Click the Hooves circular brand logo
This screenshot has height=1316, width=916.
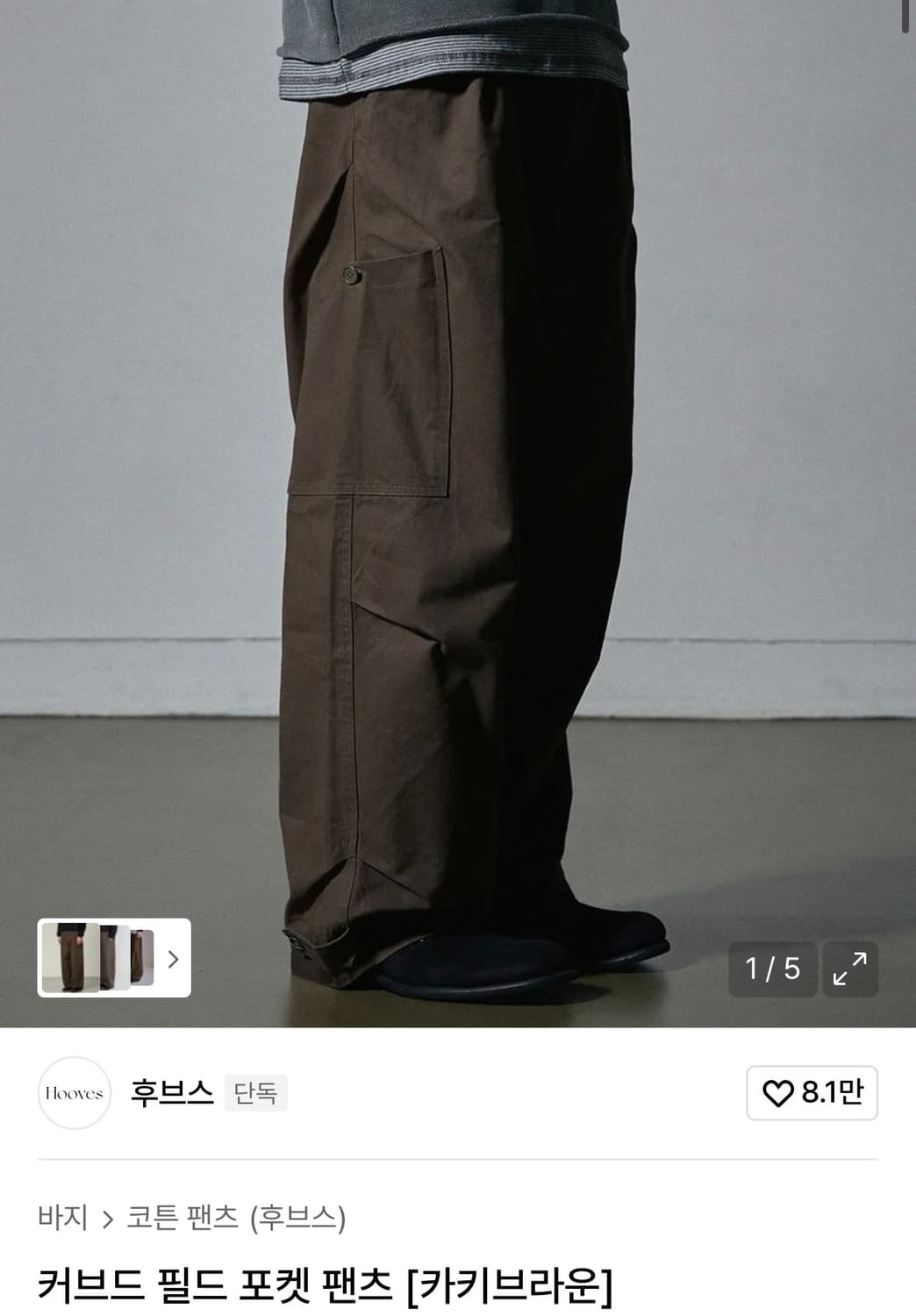coord(75,1094)
